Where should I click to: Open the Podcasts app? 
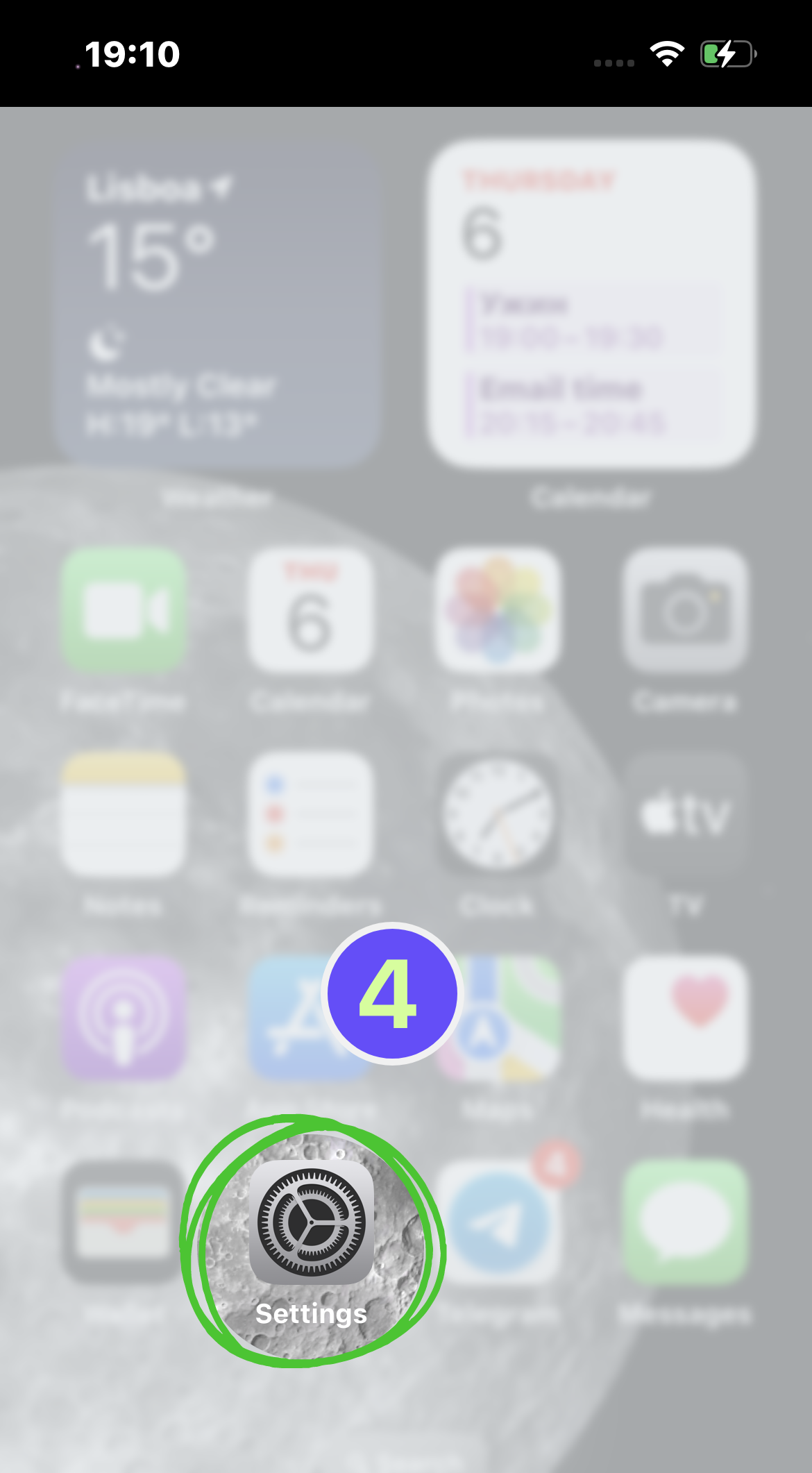124,1016
